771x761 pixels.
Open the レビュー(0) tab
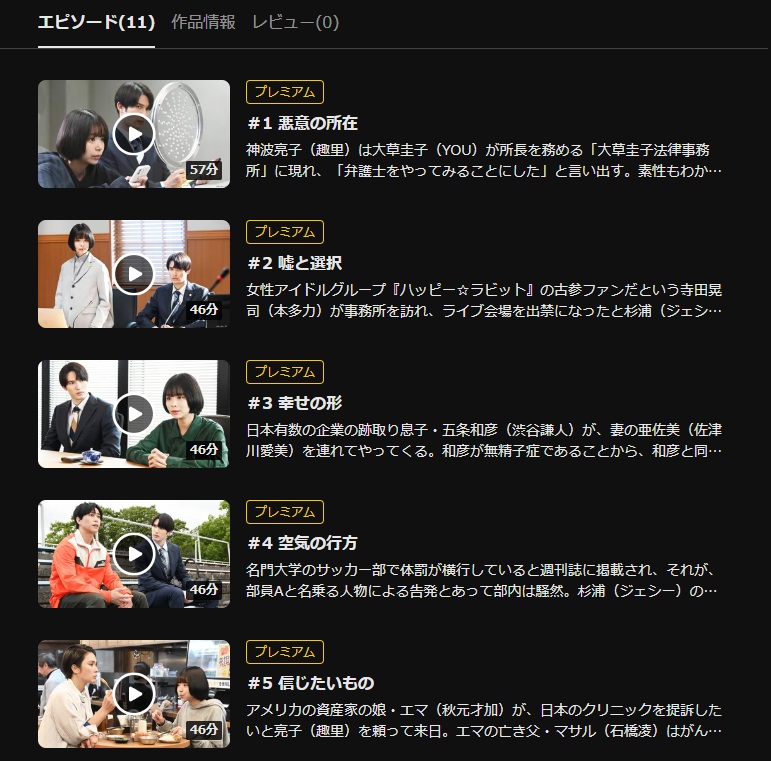click(295, 22)
